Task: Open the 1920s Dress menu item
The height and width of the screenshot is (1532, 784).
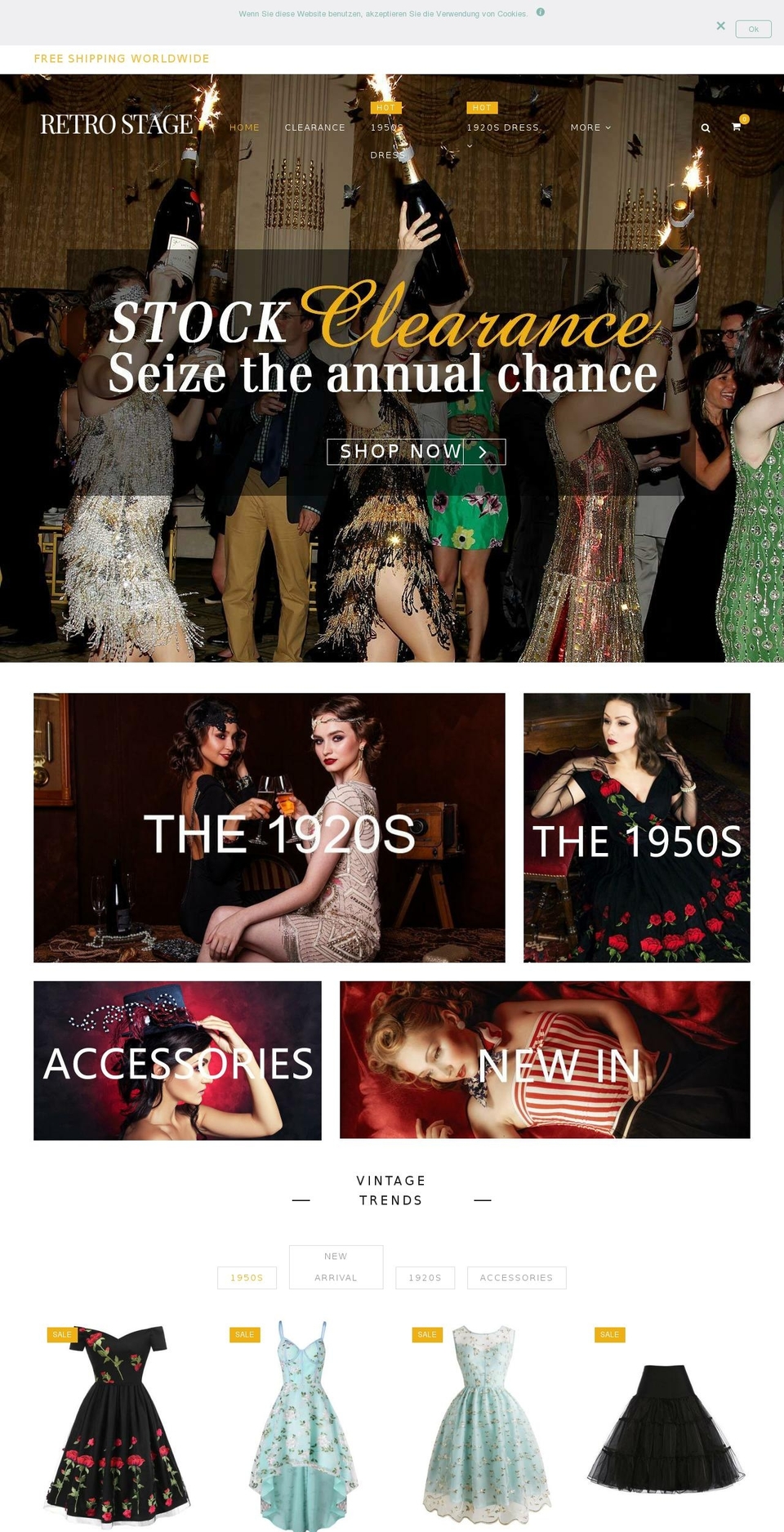Action: [x=503, y=127]
